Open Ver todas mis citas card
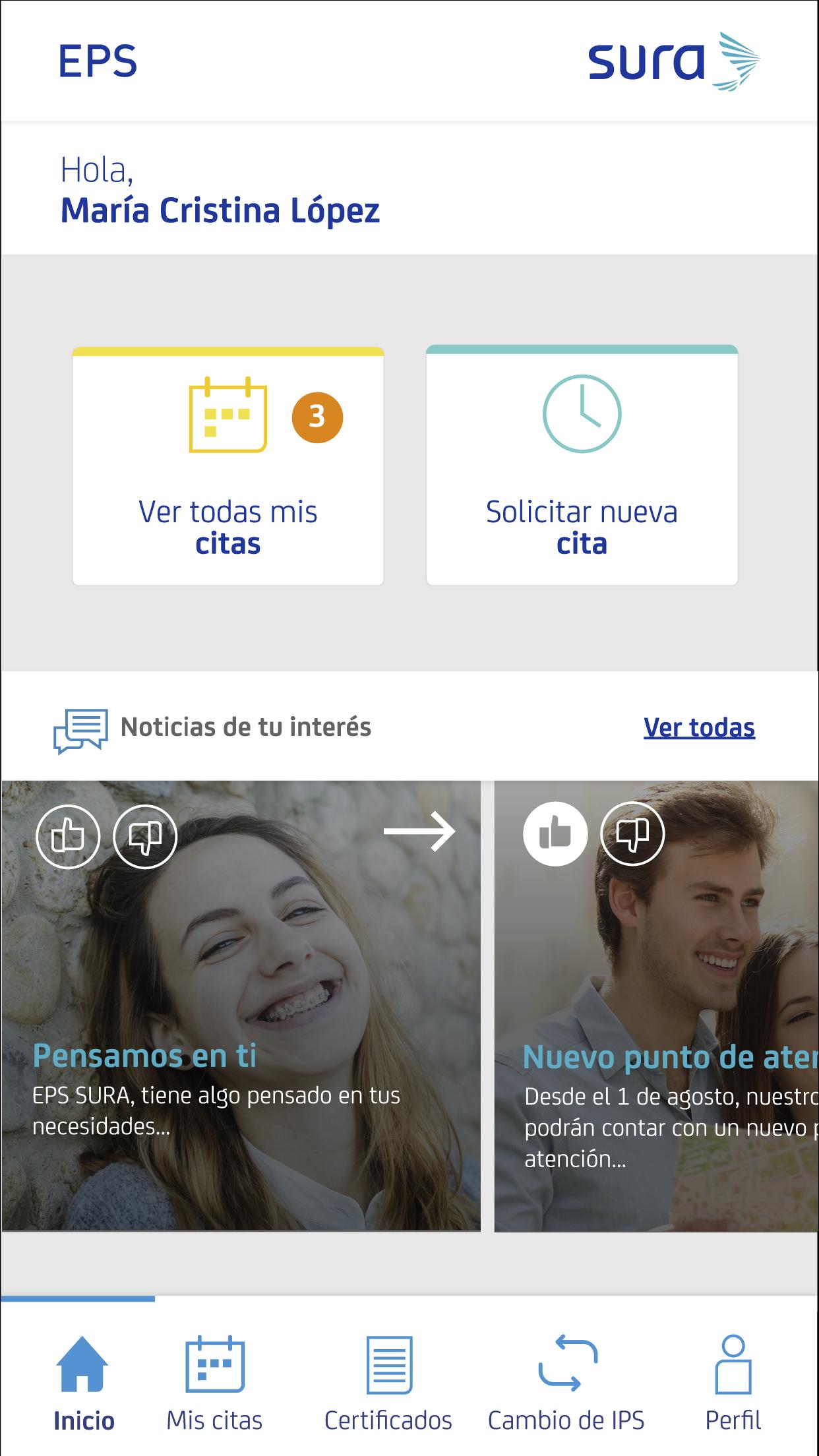 click(228, 467)
